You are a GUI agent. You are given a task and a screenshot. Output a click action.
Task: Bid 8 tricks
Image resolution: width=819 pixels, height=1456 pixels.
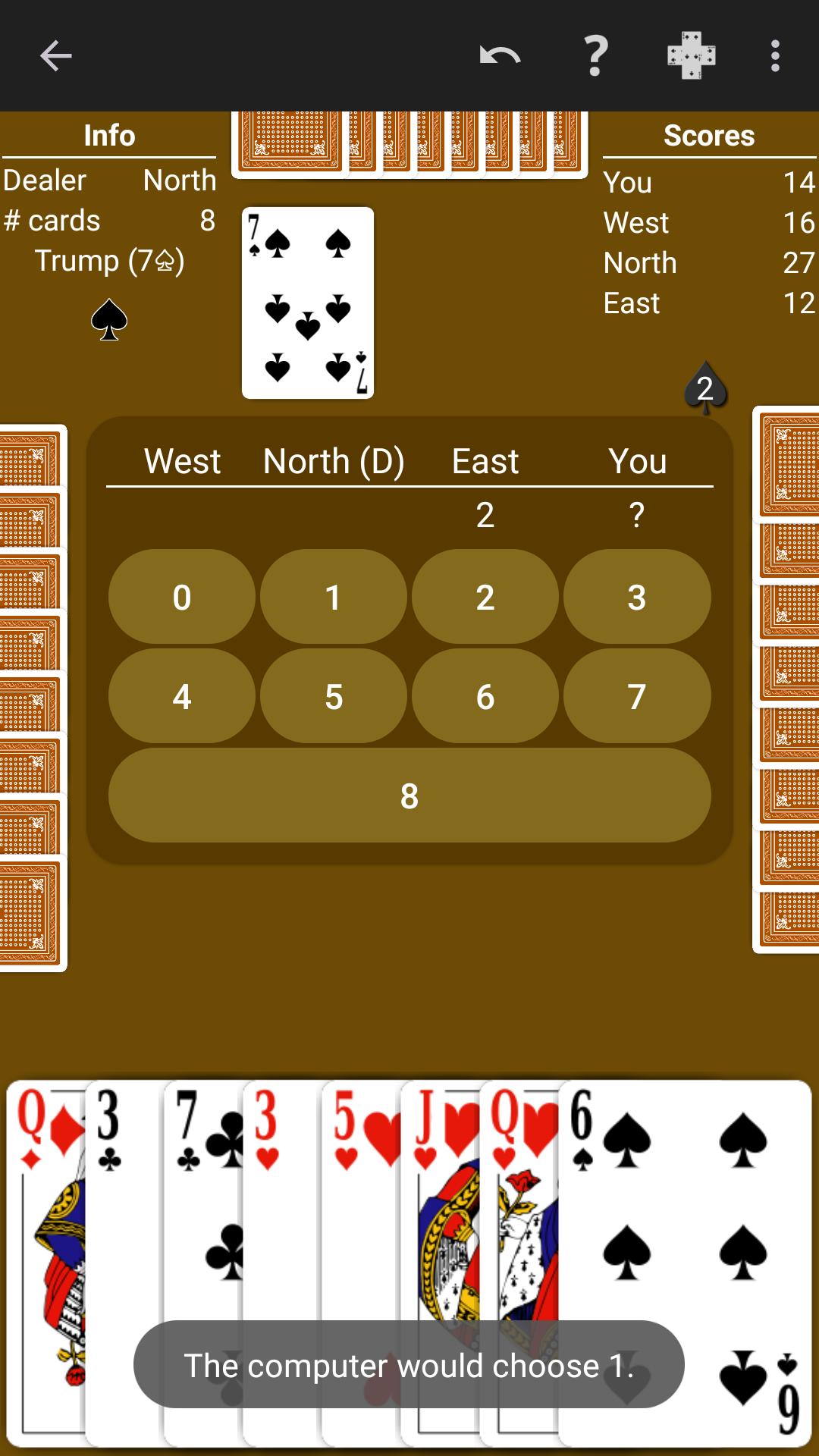point(409,795)
